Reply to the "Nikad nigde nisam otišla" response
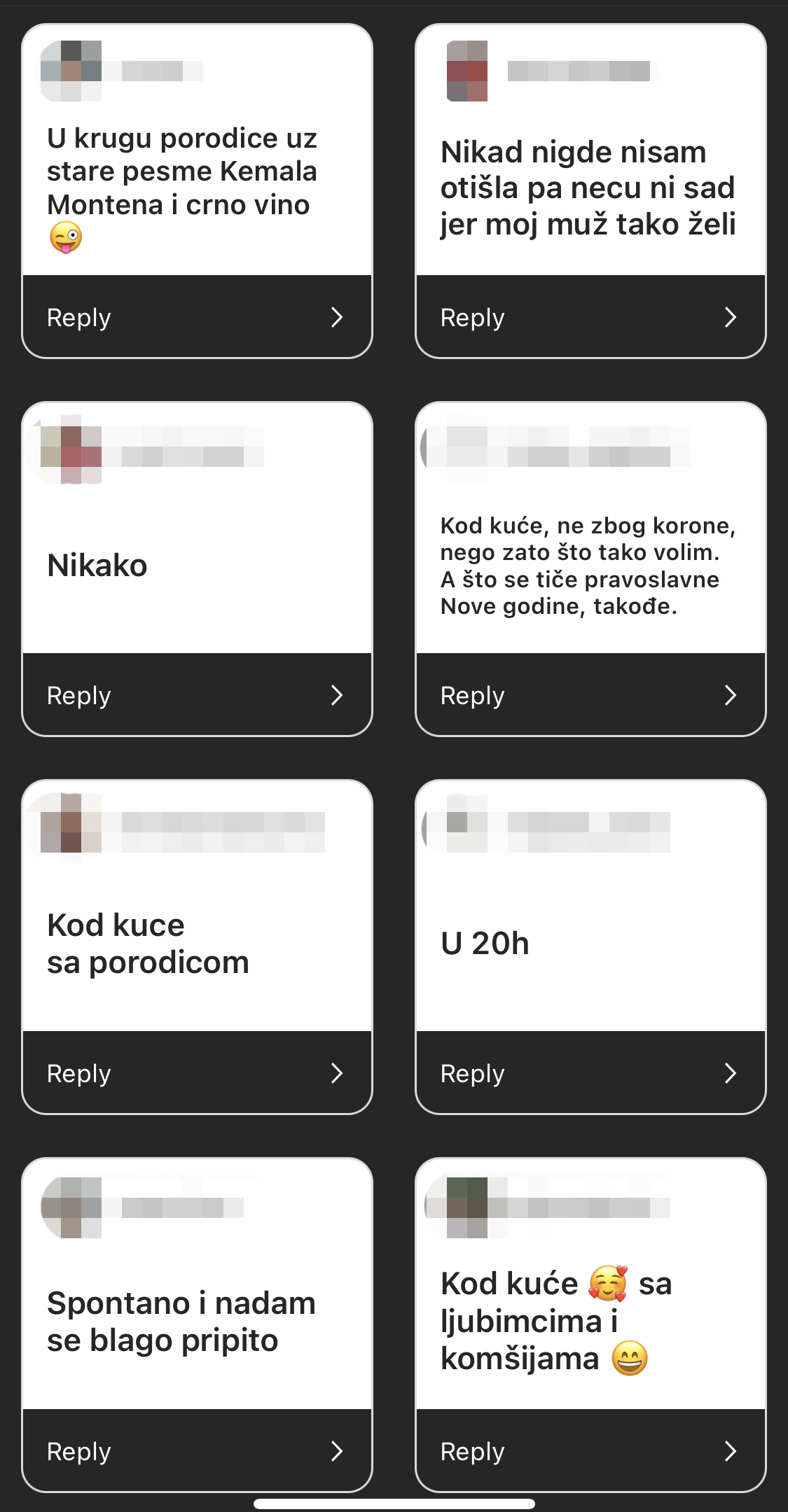The width and height of the screenshot is (788, 1512). coord(590,317)
